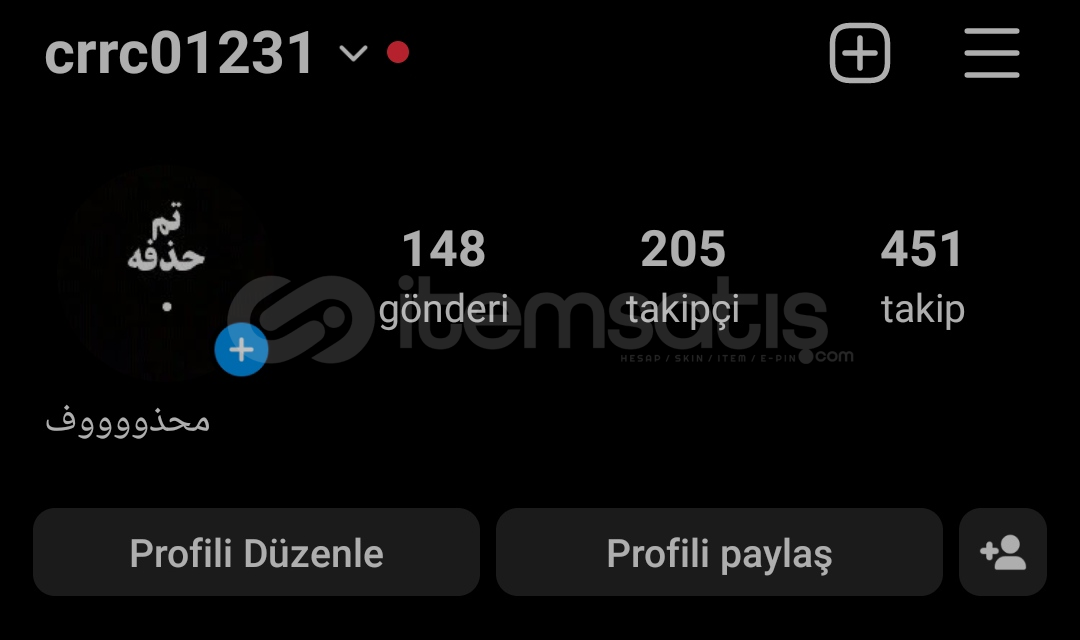Viewport: 1080px width, 640px height.
Task: Tap Profili Düzenle button
Action: click(x=256, y=553)
